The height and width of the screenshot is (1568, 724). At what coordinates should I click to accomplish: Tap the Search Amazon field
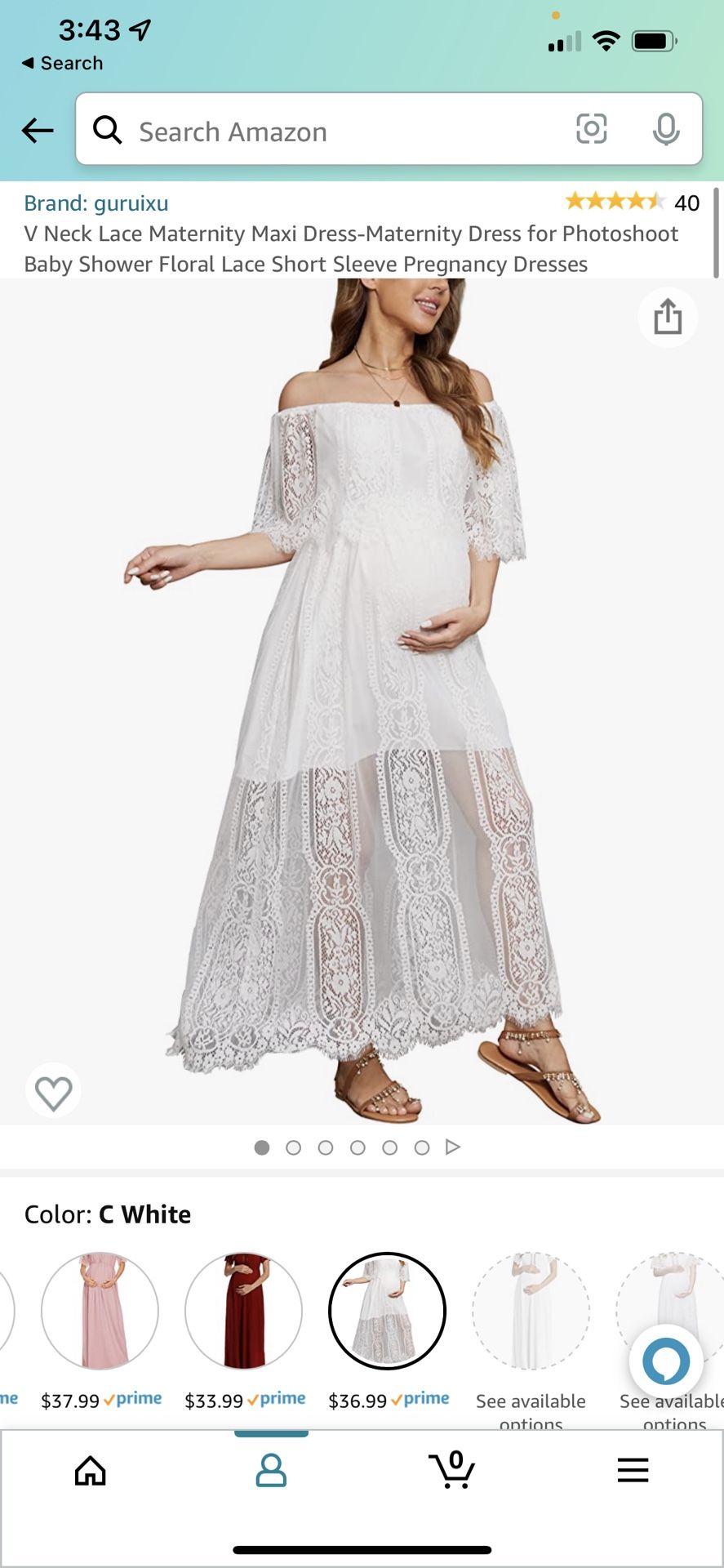click(326, 131)
